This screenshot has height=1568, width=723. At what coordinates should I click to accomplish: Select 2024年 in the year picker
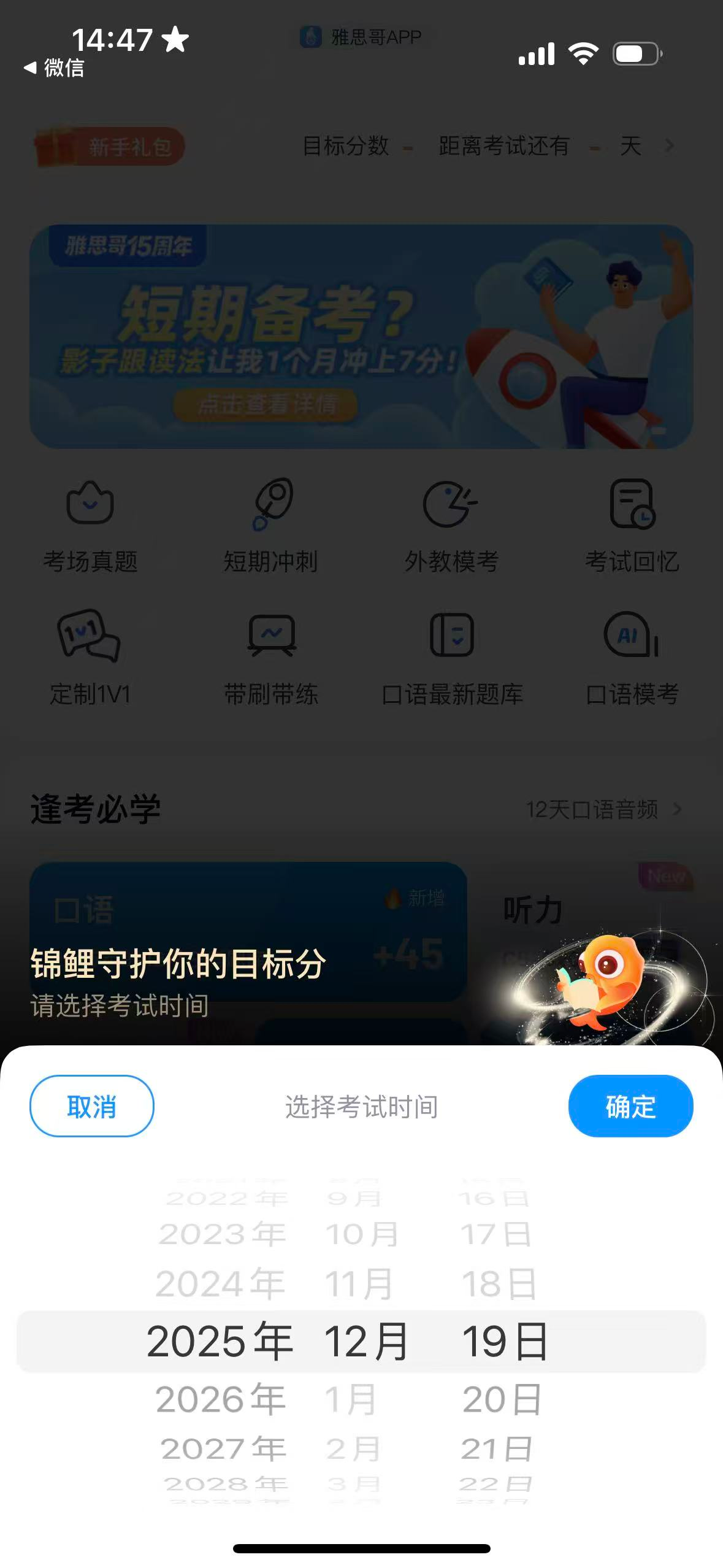click(220, 1284)
